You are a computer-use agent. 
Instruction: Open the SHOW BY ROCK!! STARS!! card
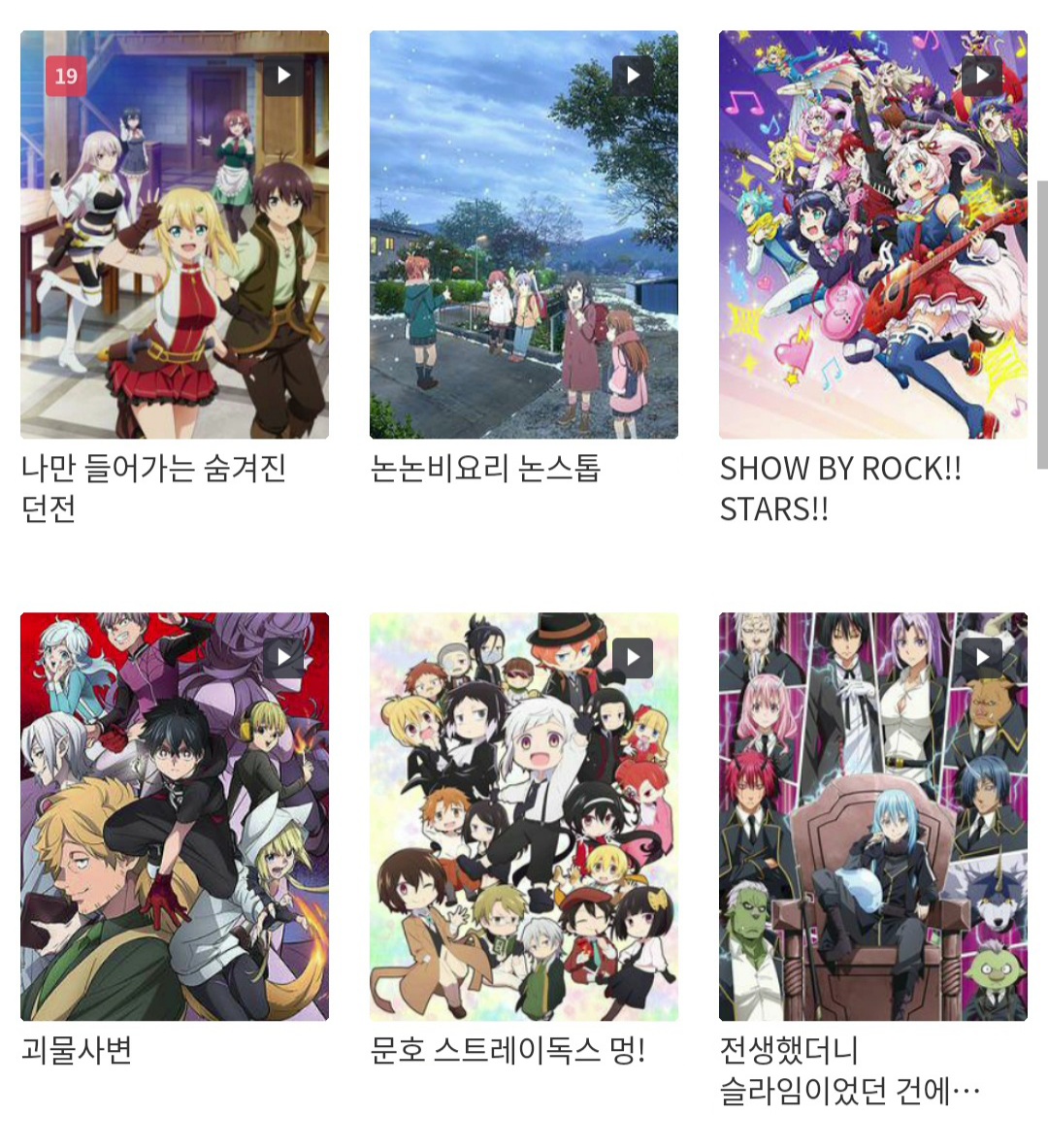pos(873,235)
